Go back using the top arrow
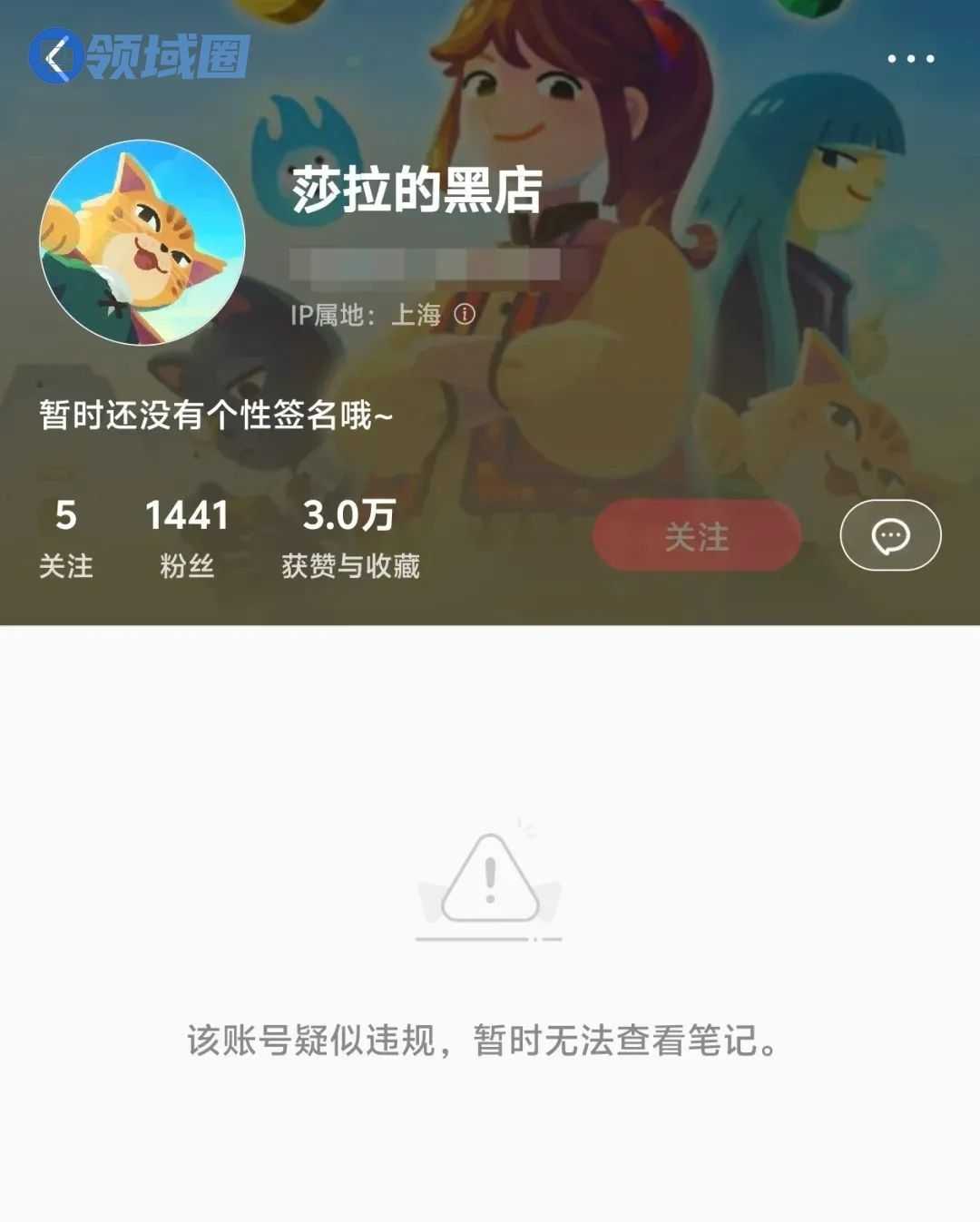The image size is (980, 1222). pos(54,58)
